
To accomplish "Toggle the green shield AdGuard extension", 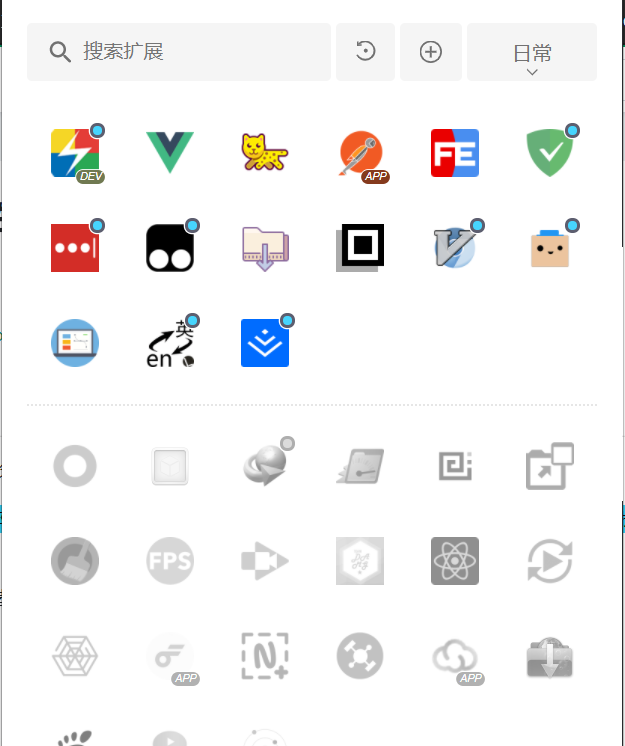I will pos(550,152).
